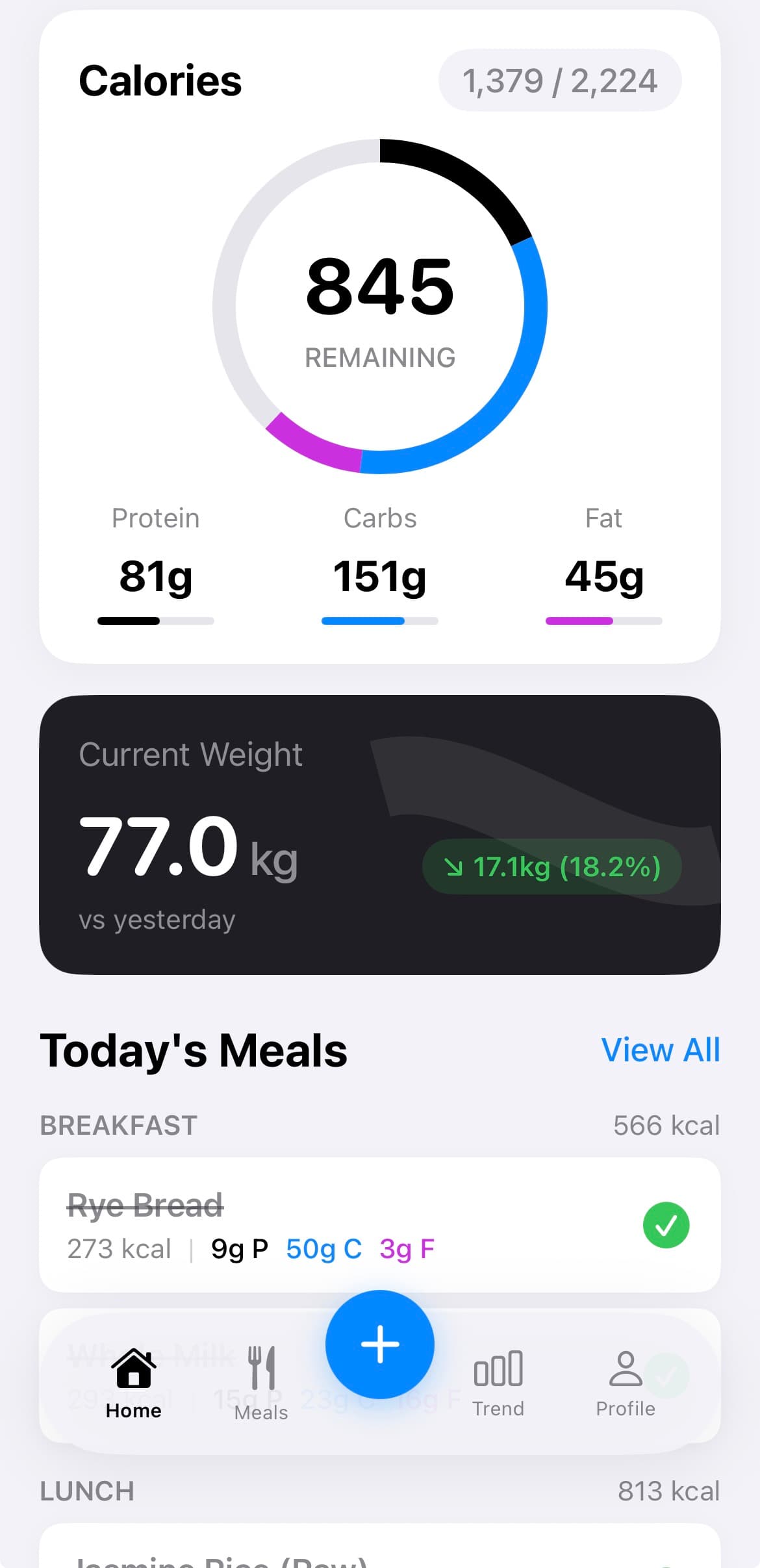Open the Current Weight card

coord(380,835)
